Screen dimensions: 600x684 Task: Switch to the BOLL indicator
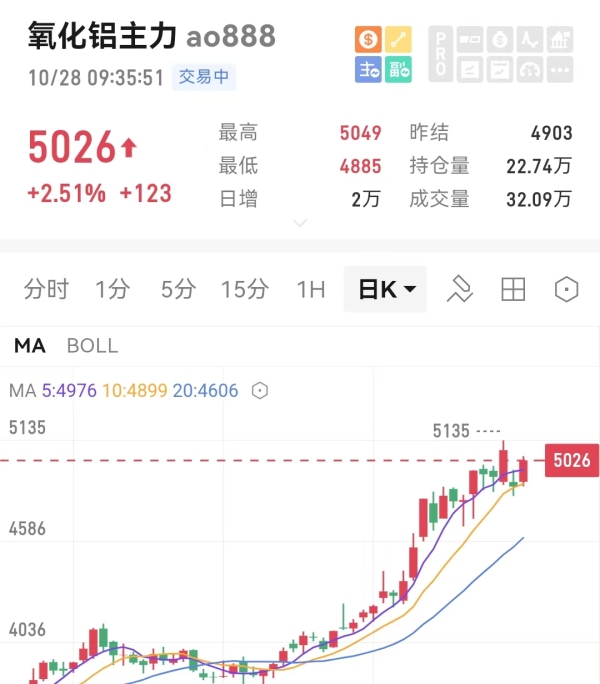point(92,346)
